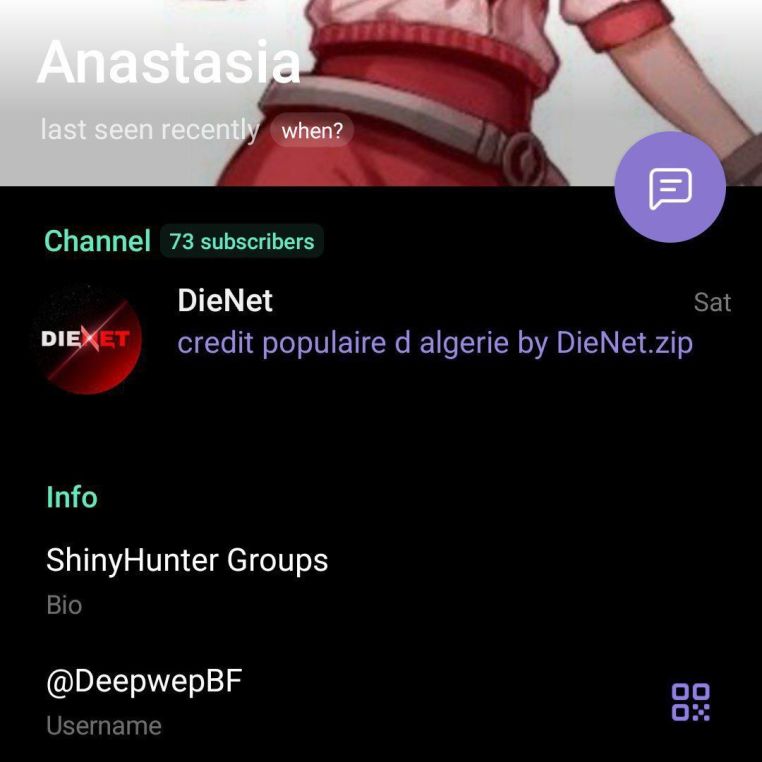Viewport: 762px width, 762px height.
Task: Open message chat with Anastasia
Action: click(x=669, y=187)
